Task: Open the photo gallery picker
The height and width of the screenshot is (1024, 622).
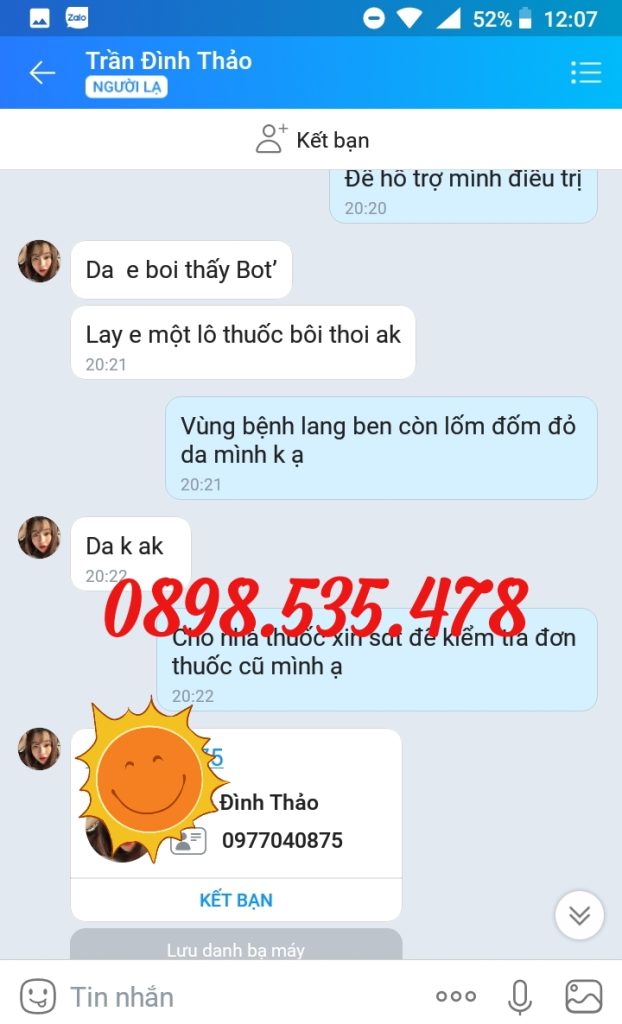Action: coord(583,996)
